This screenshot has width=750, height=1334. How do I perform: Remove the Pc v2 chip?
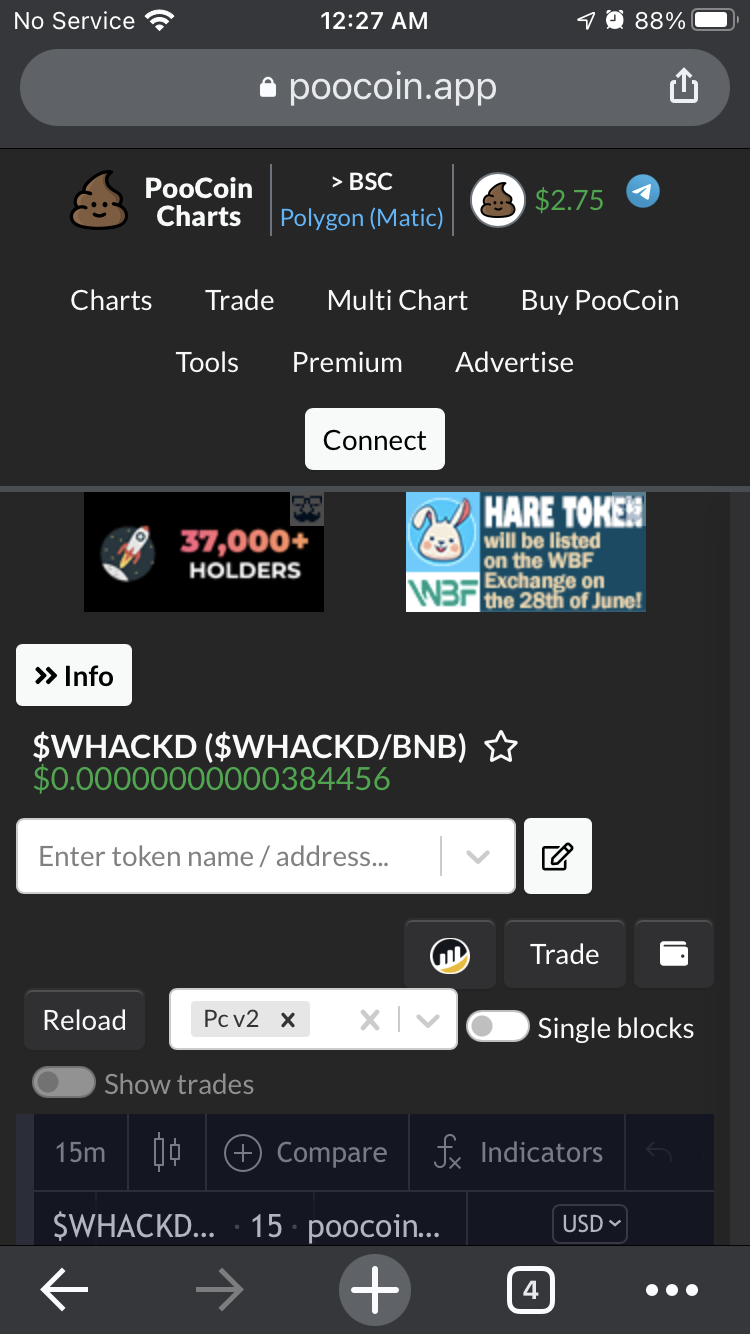288,1020
